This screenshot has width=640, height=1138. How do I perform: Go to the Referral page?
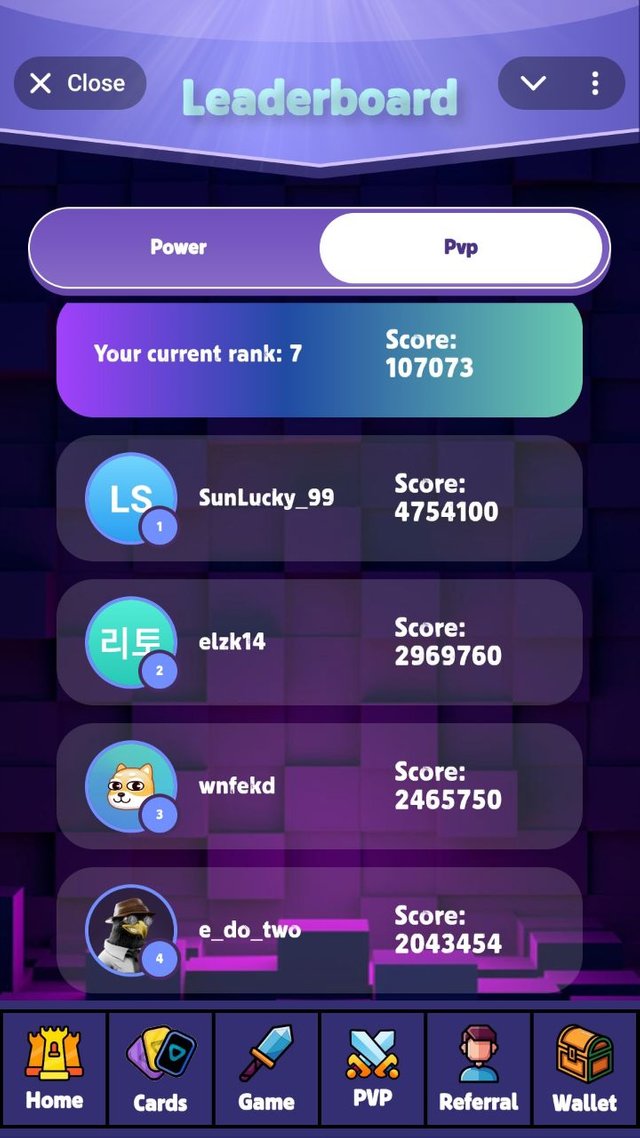point(478,1068)
